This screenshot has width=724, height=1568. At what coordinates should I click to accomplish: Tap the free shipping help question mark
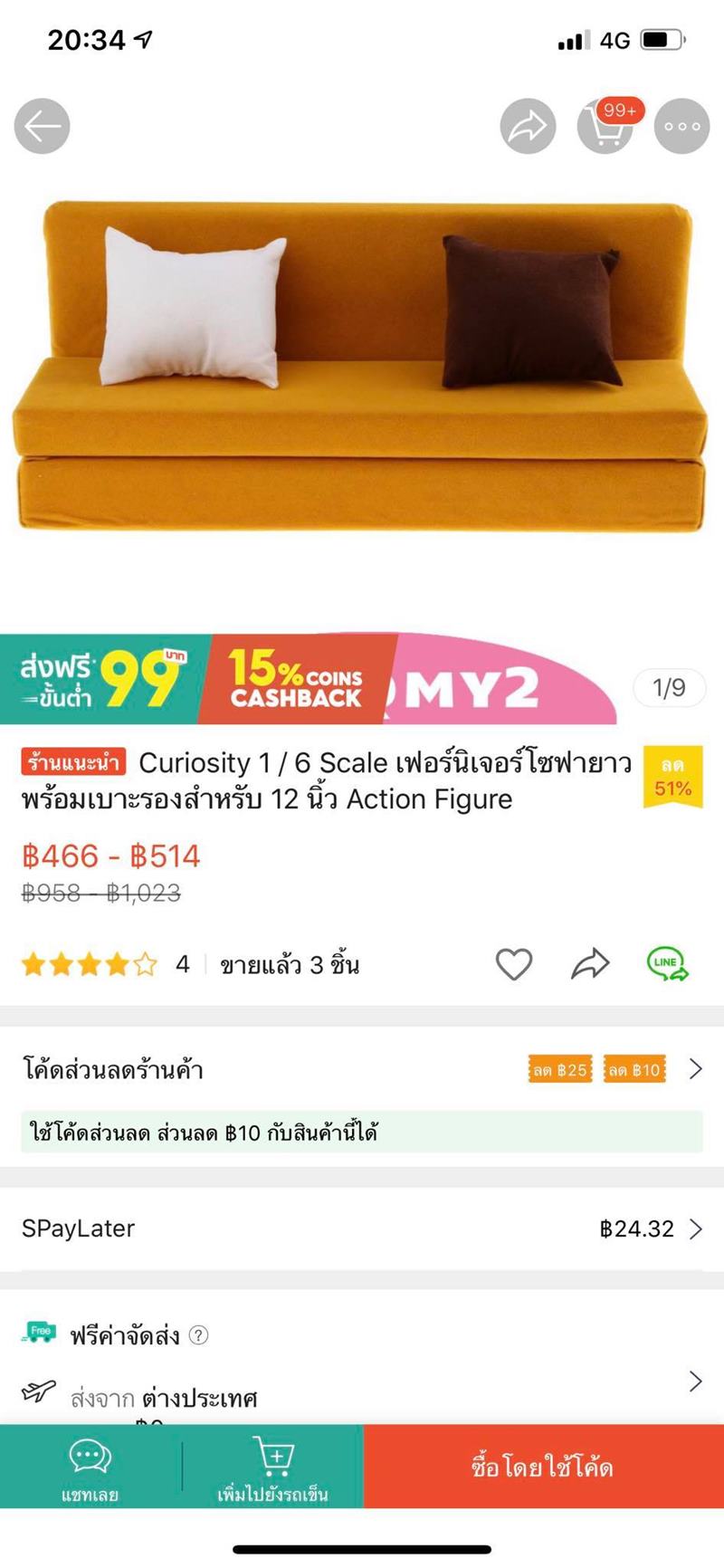[x=199, y=1334]
